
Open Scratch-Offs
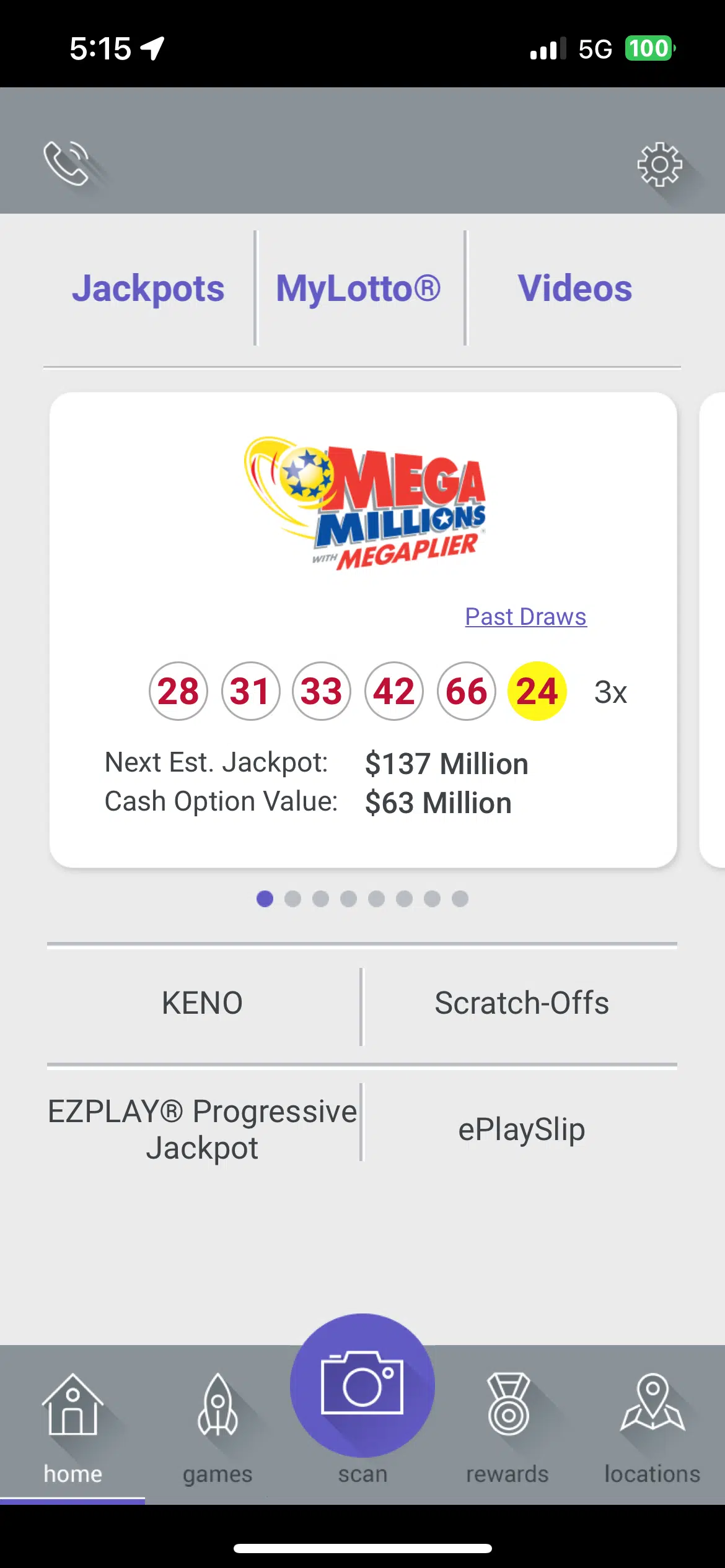point(522,1003)
